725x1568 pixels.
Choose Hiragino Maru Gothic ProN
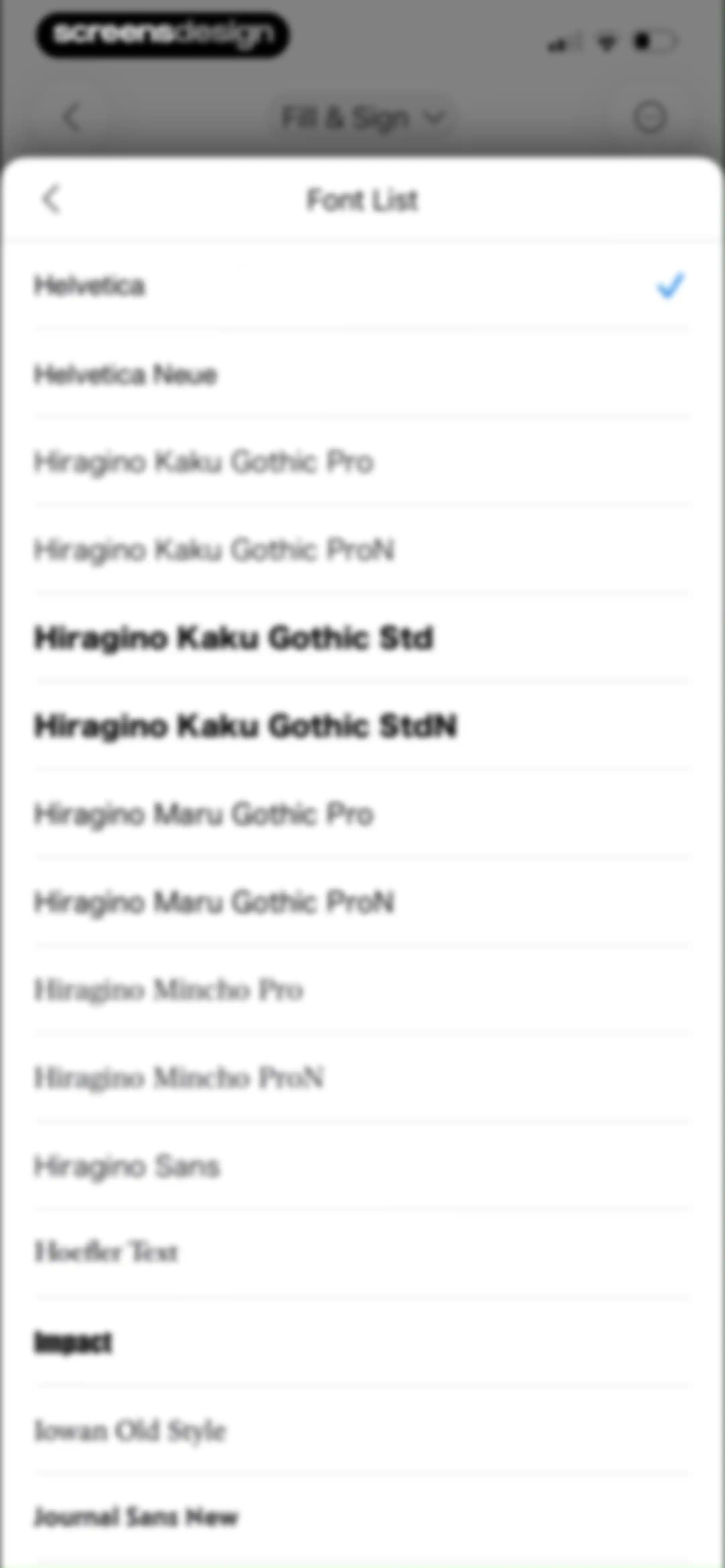point(362,902)
